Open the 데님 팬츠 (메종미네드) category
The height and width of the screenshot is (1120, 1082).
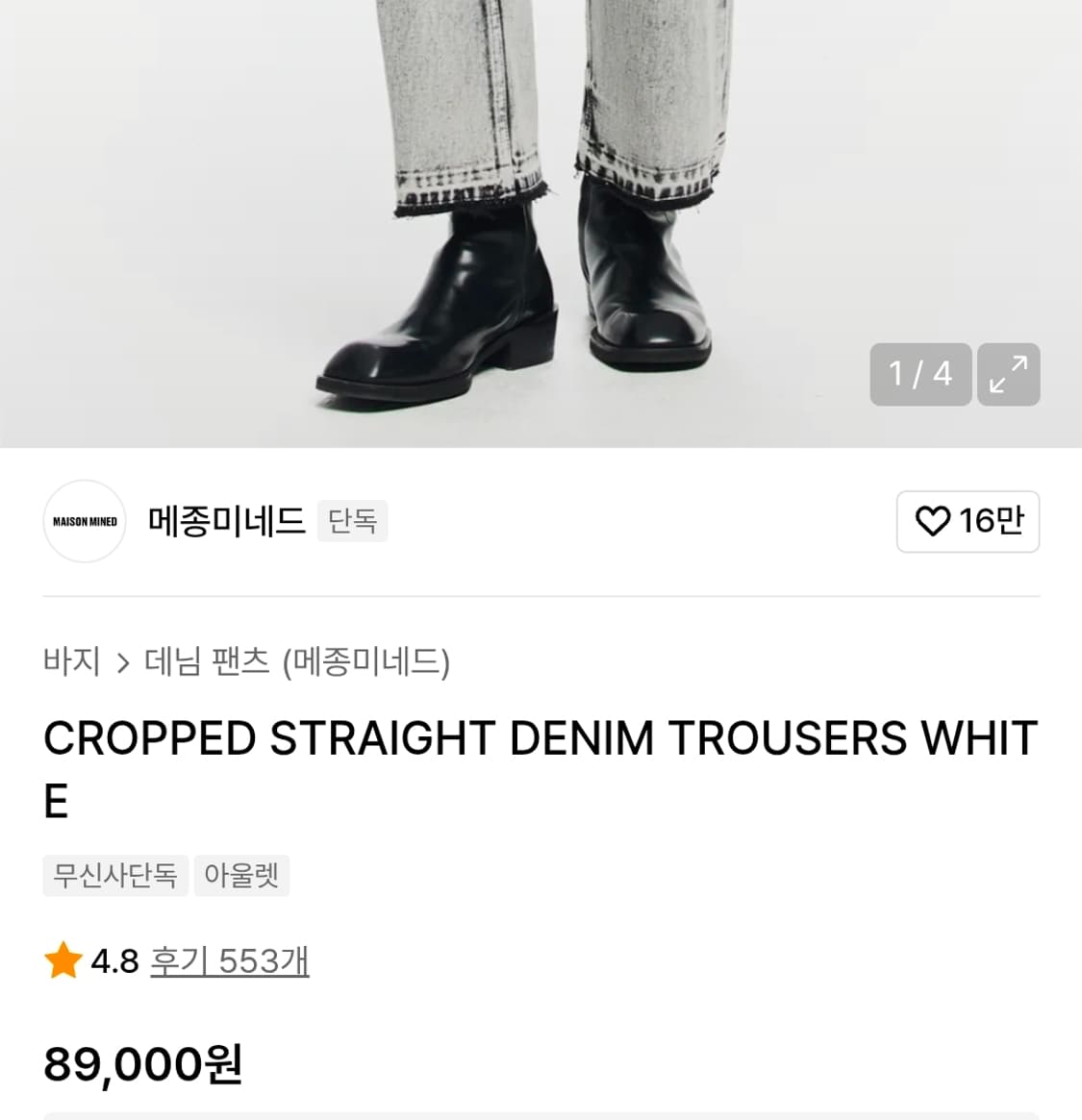click(x=294, y=662)
